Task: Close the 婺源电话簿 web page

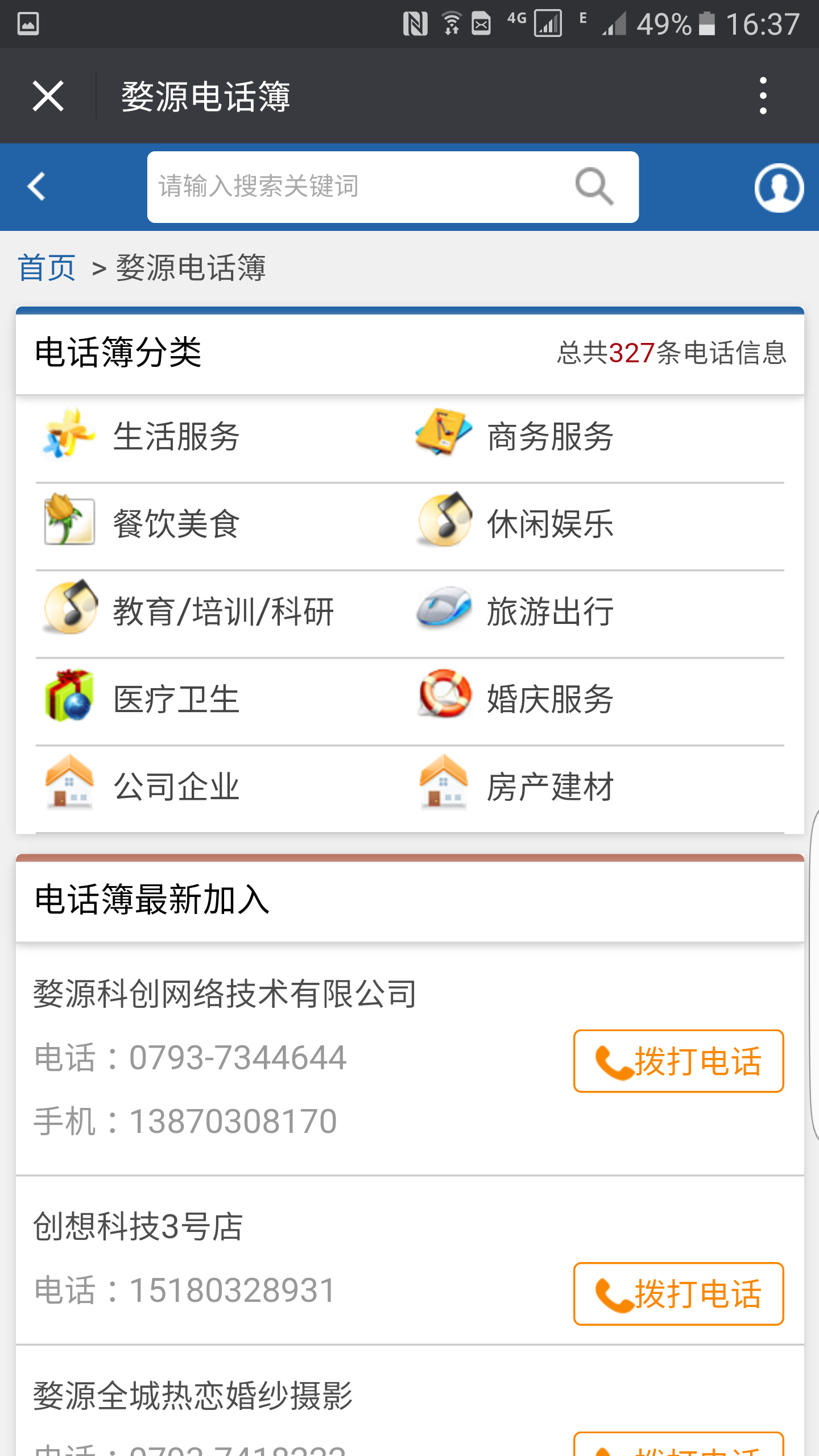Action: [x=48, y=96]
